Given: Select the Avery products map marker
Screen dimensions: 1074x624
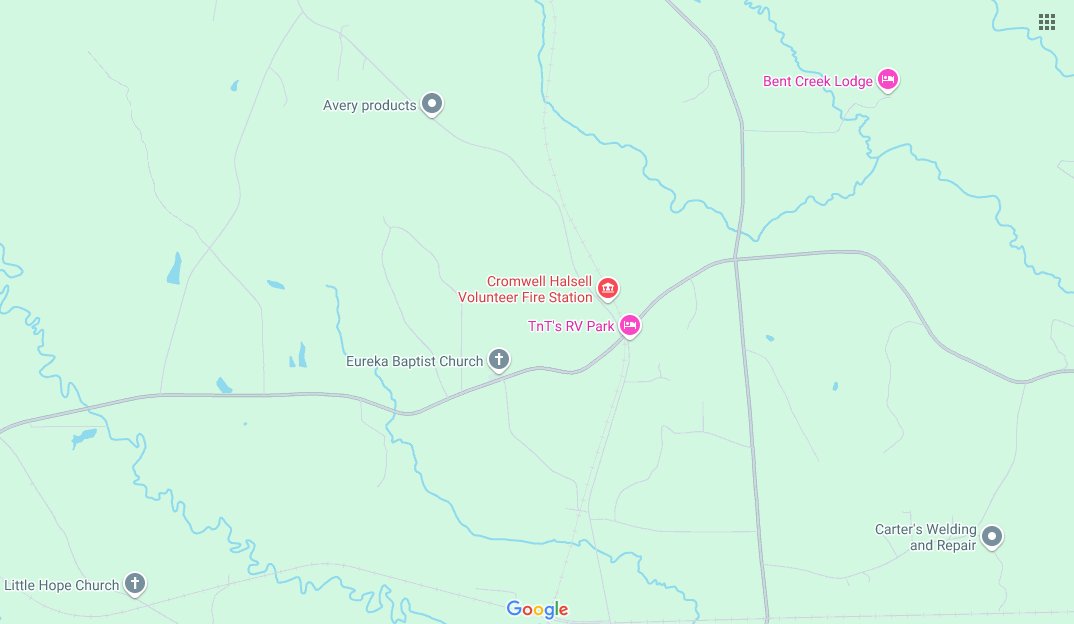Looking at the screenshot, I should point(432,103).
